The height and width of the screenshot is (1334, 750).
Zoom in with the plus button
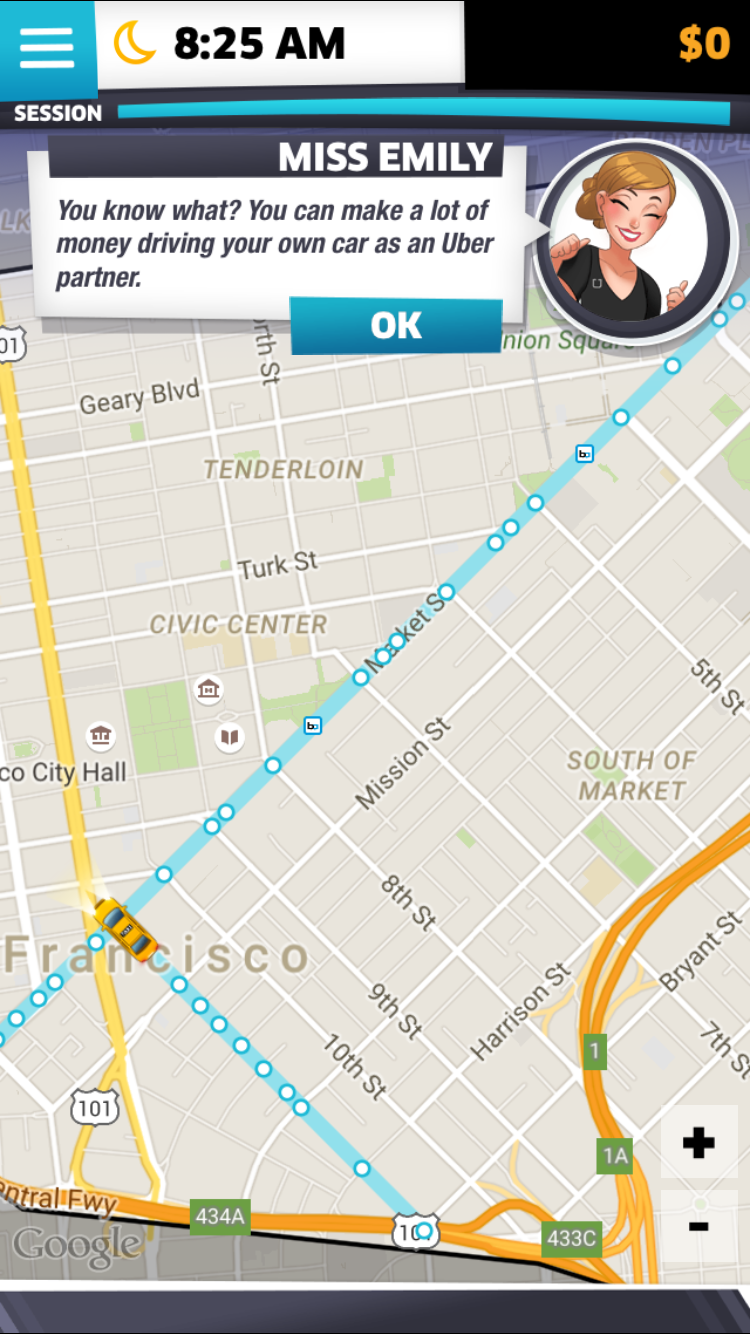pos(698,1143)
